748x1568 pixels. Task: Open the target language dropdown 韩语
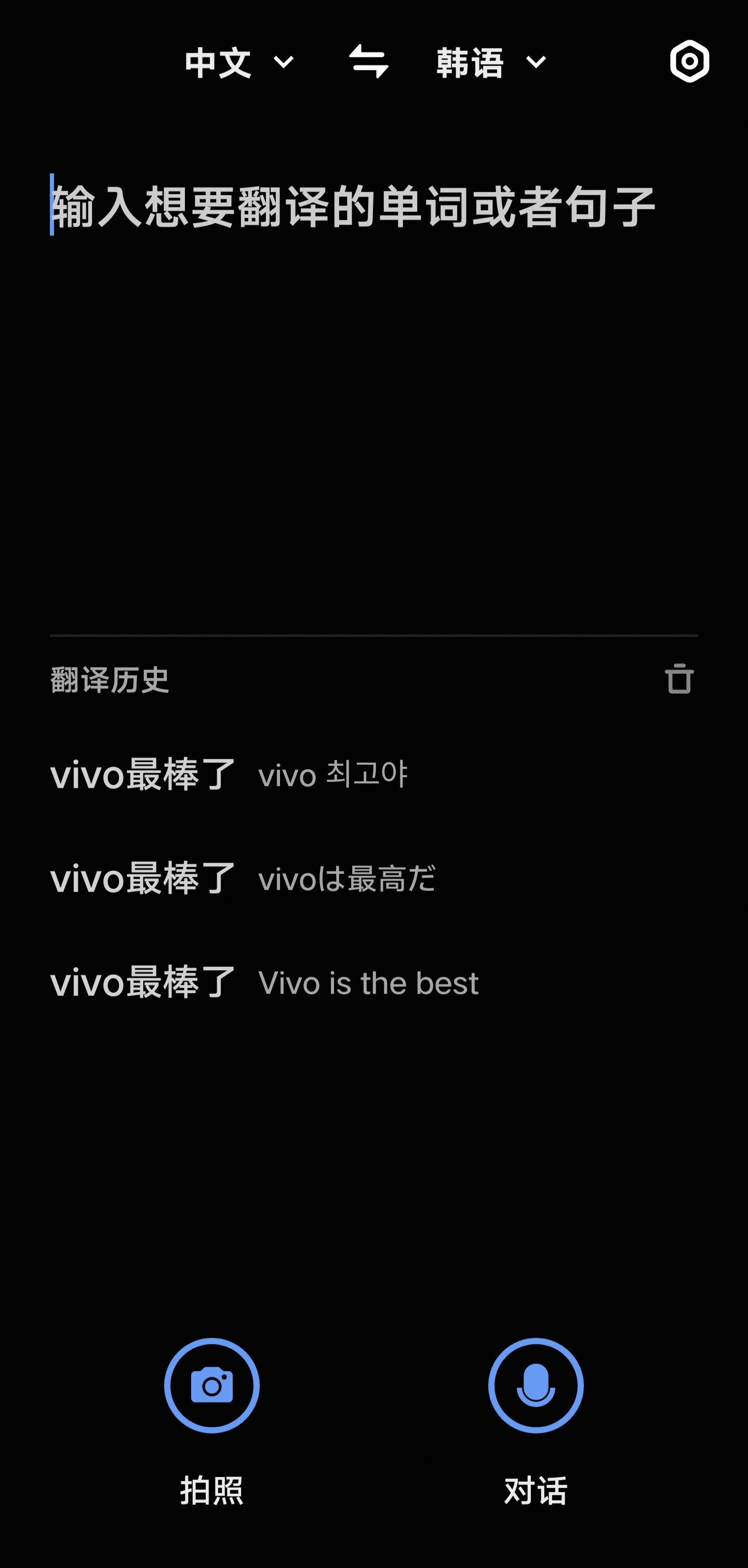[x=491, y=62]
